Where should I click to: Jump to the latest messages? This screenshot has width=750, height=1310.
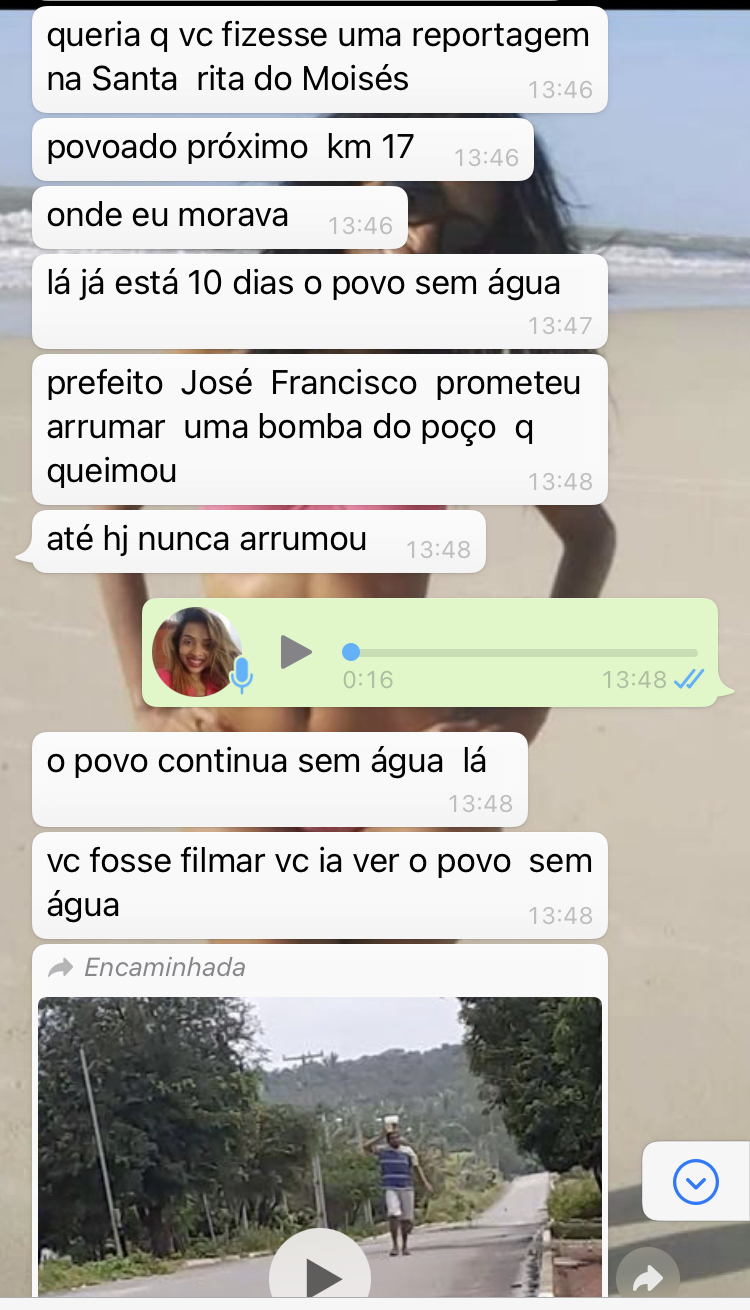point(696,1183)
